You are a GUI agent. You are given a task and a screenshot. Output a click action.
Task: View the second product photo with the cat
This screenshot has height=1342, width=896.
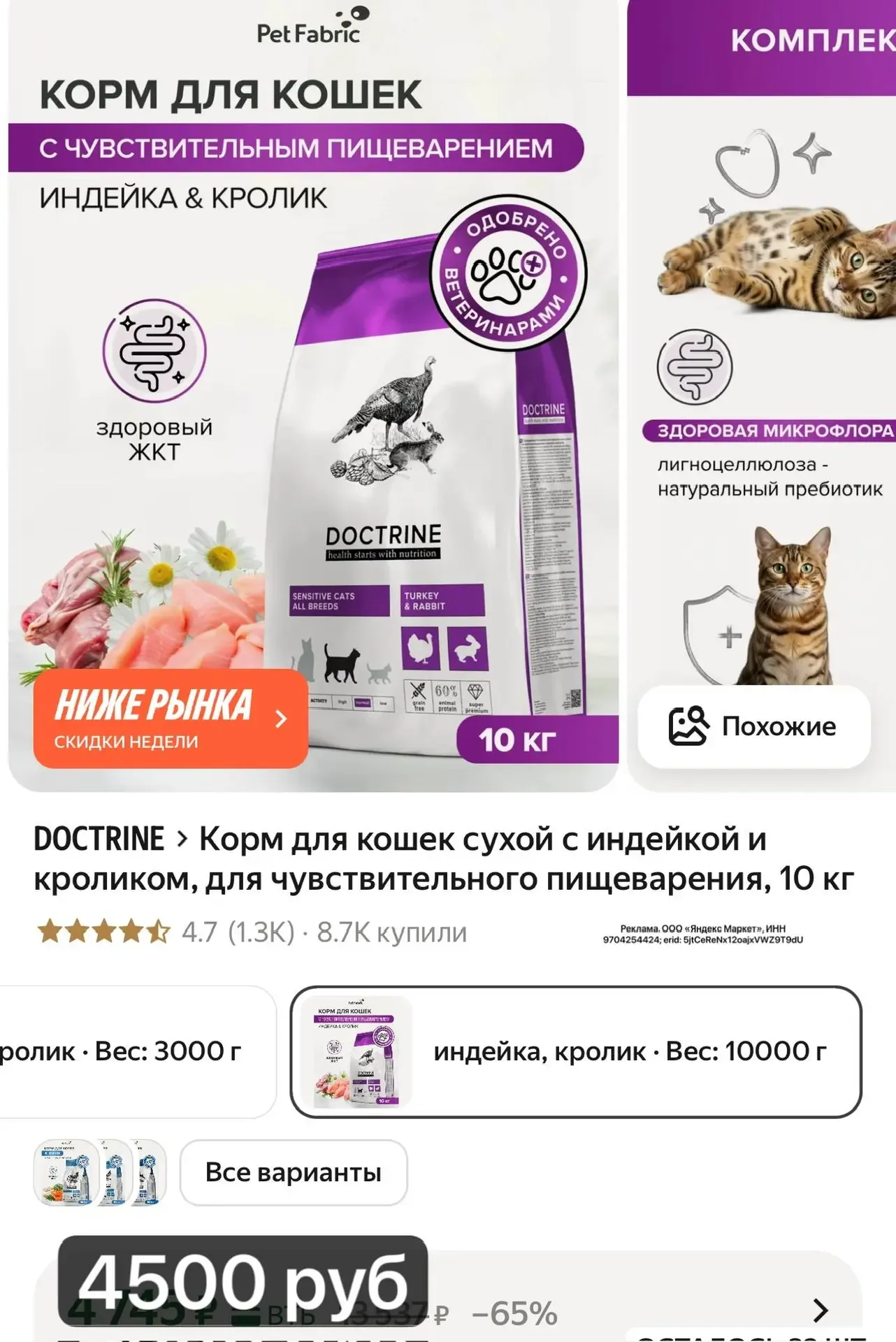pos(769,349)
